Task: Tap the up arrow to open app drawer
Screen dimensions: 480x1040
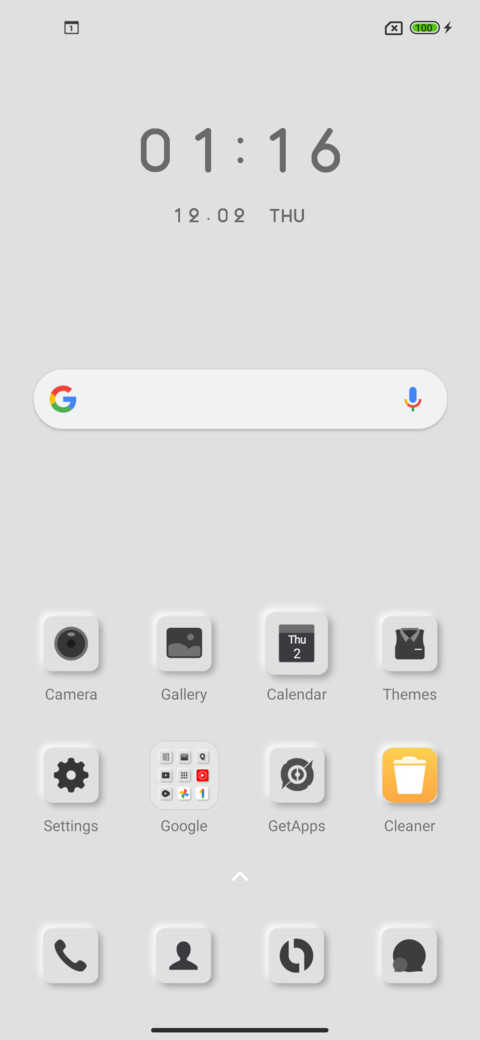Action: (x=240, y=877)
